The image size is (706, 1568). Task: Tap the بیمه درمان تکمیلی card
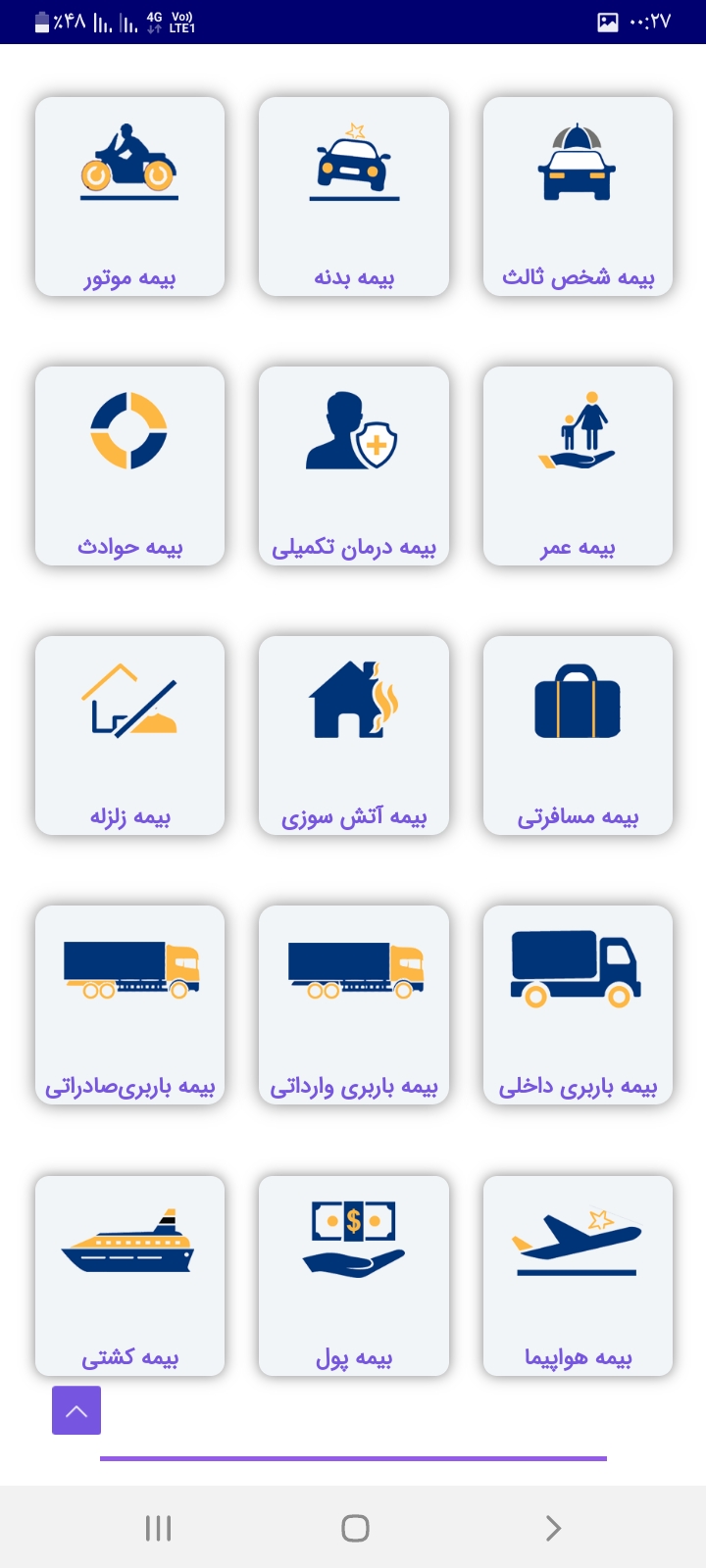tap(354, 465)
